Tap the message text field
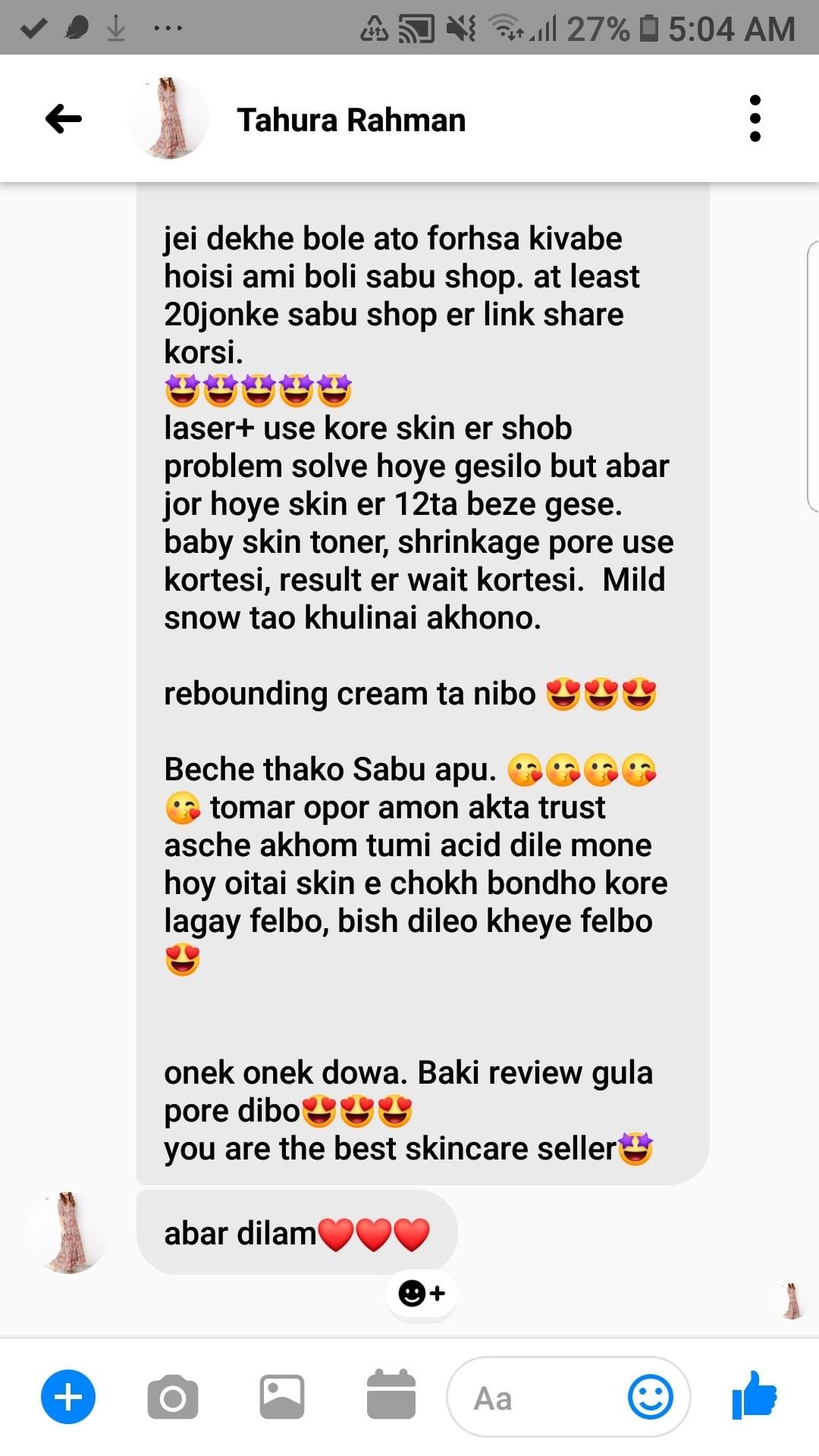Viewport: 819px width, 1456px height. pos(531,1398)
